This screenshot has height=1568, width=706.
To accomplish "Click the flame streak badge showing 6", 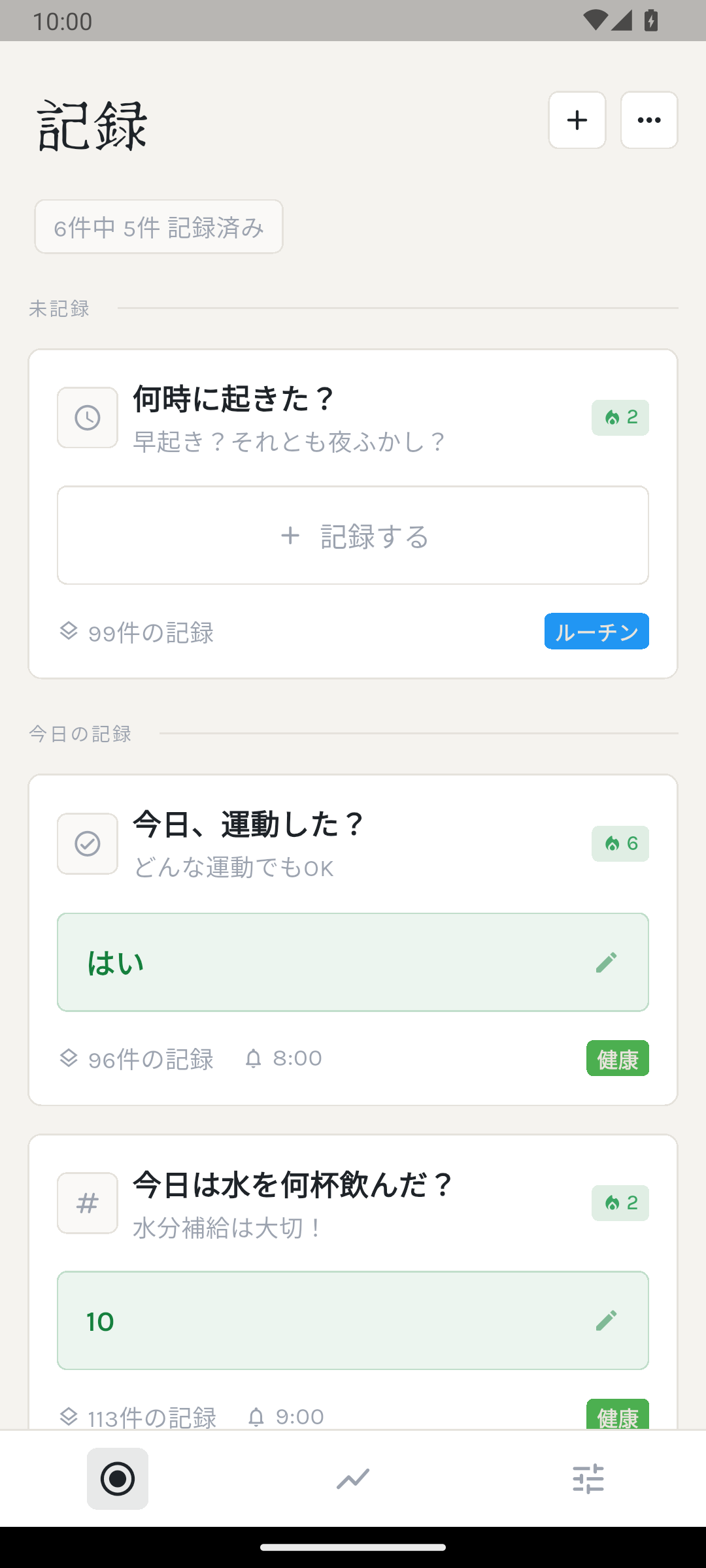I will (620, 843).
